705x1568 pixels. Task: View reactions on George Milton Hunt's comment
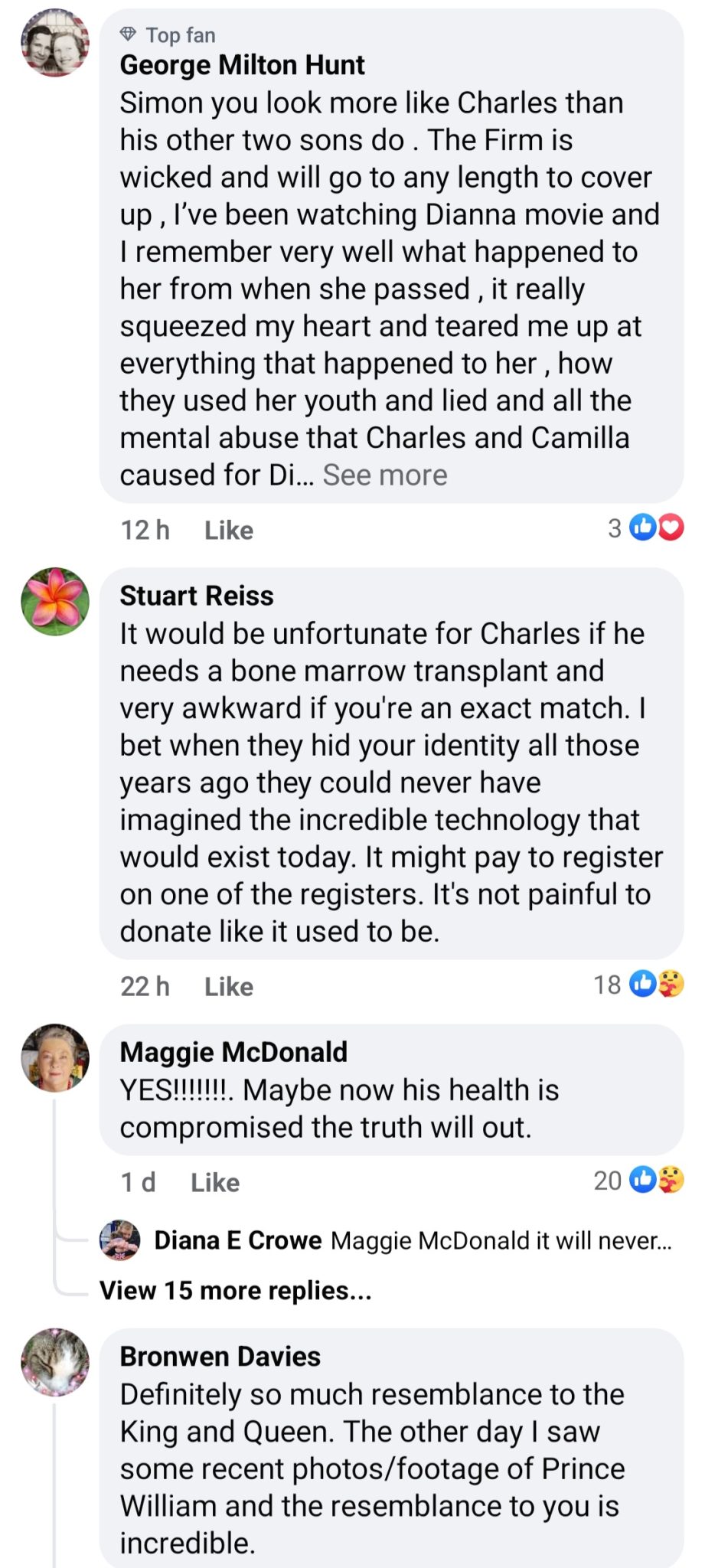click(646, 528)
